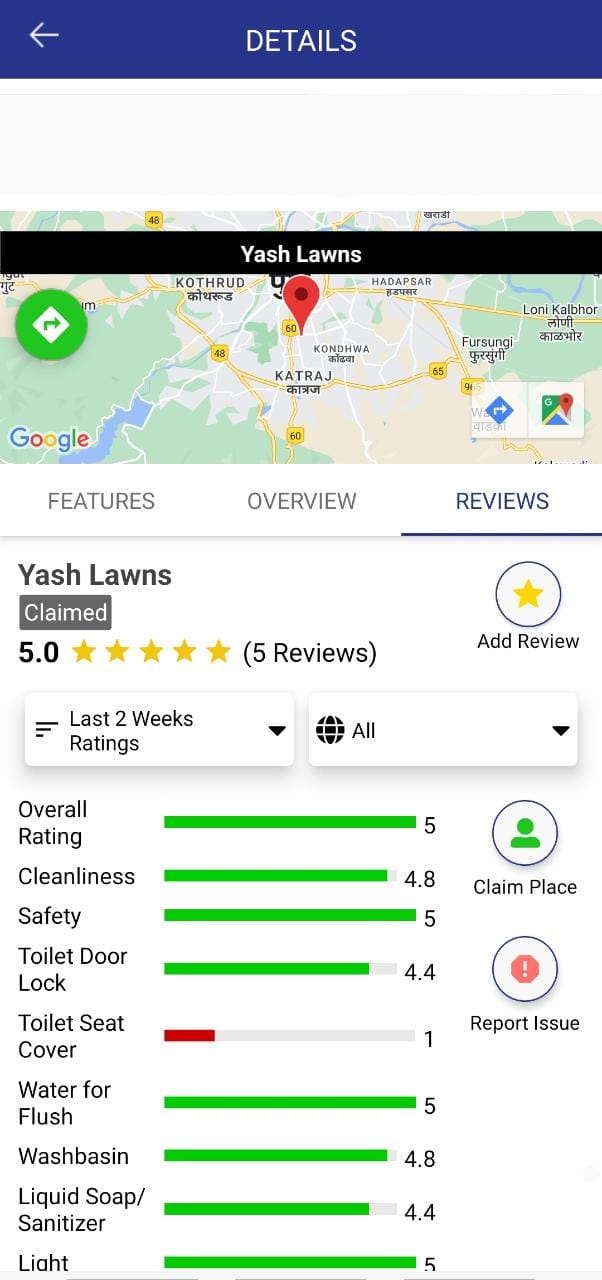Expand the Last 2 Weeks Ratings dropdown
Screen dimensions: 602x1280
pyautogui.click(x=159, y=730)
